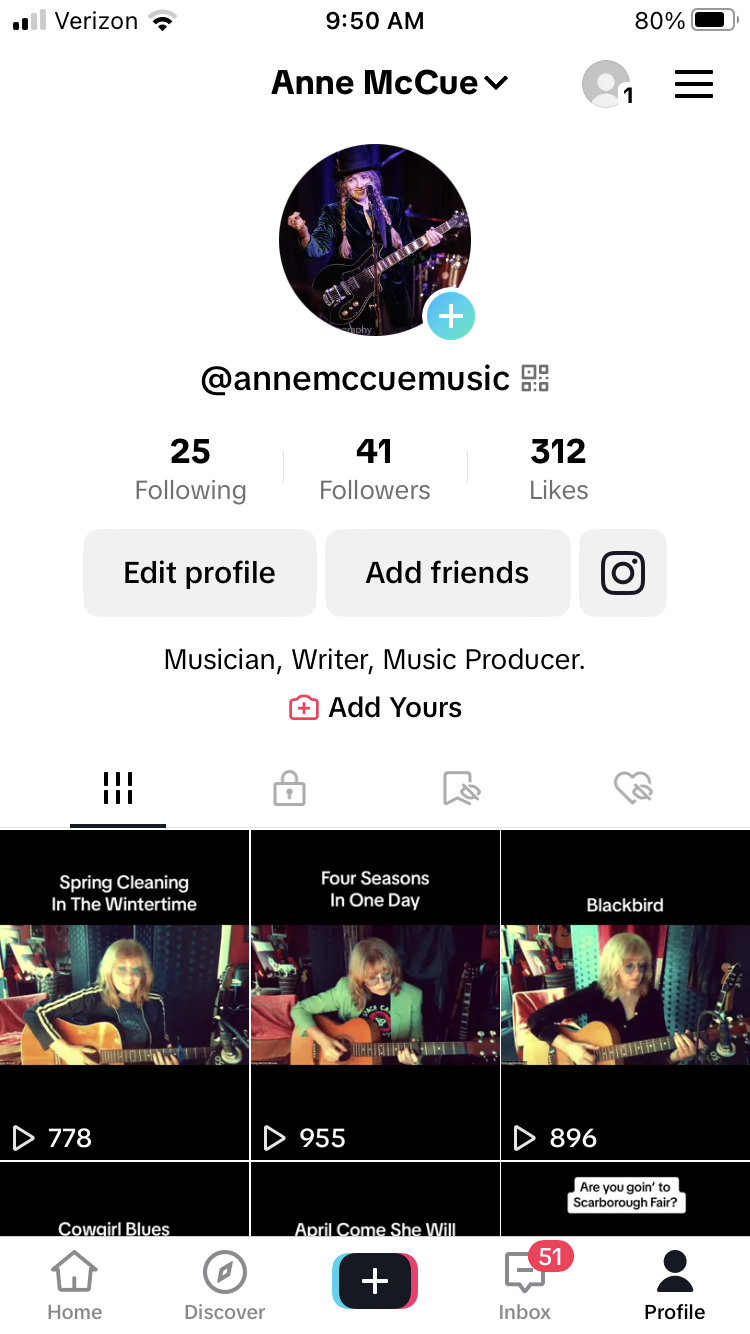View the Following list
The height and width of the screenshot is (1334, 750).
pyautogui.click(x=190, y=469)
